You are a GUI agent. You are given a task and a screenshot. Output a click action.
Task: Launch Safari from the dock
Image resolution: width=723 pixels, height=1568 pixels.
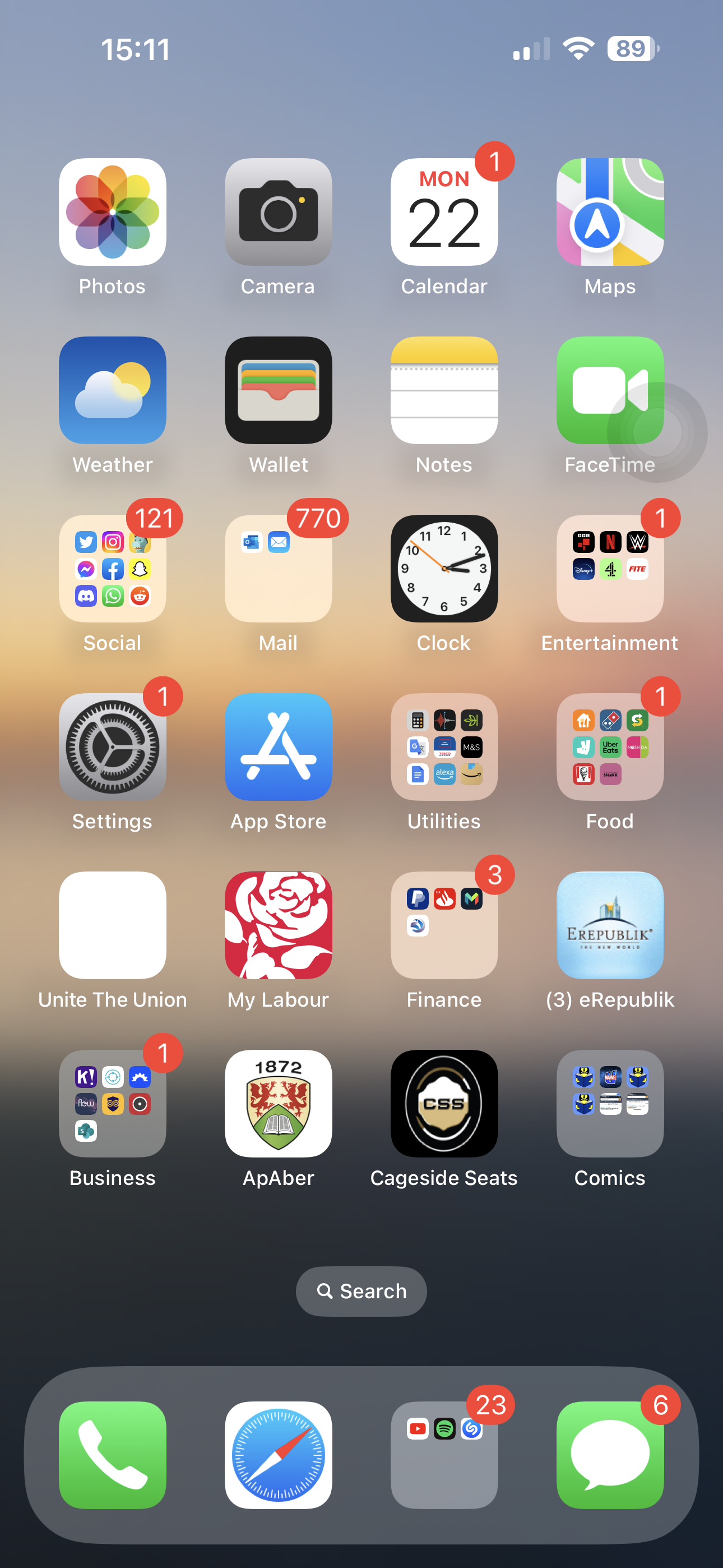278,1455
